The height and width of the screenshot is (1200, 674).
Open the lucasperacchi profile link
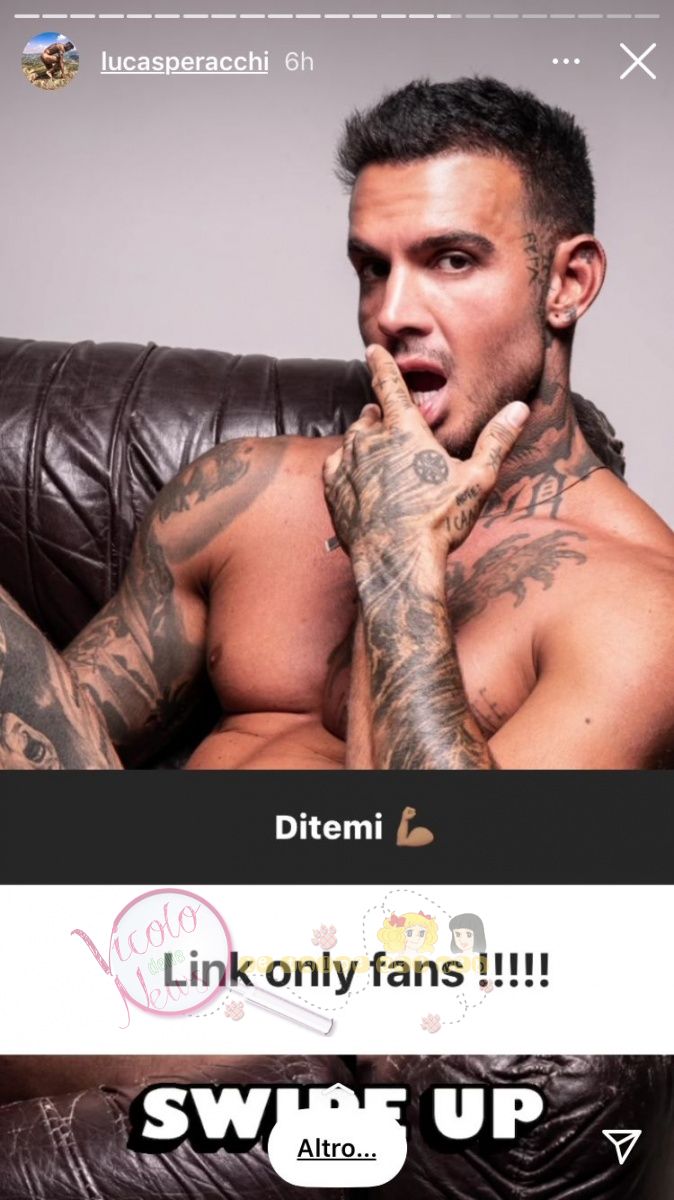185,62
